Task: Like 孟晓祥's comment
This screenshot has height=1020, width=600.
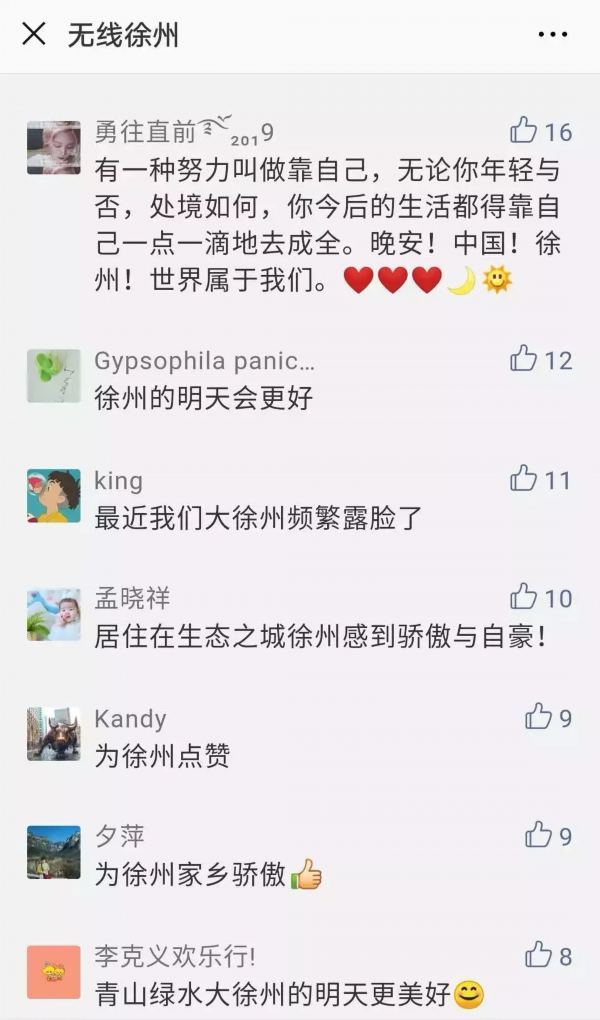Action: coord(524,597)
